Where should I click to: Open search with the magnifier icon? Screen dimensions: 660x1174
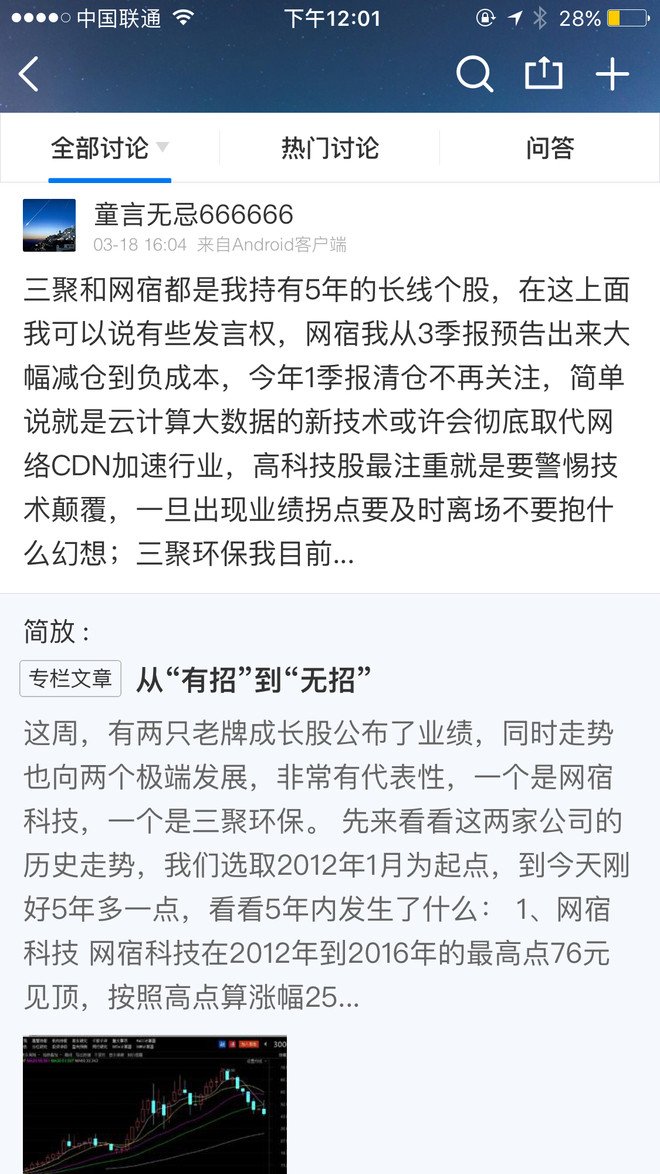[x=475, y=74]
